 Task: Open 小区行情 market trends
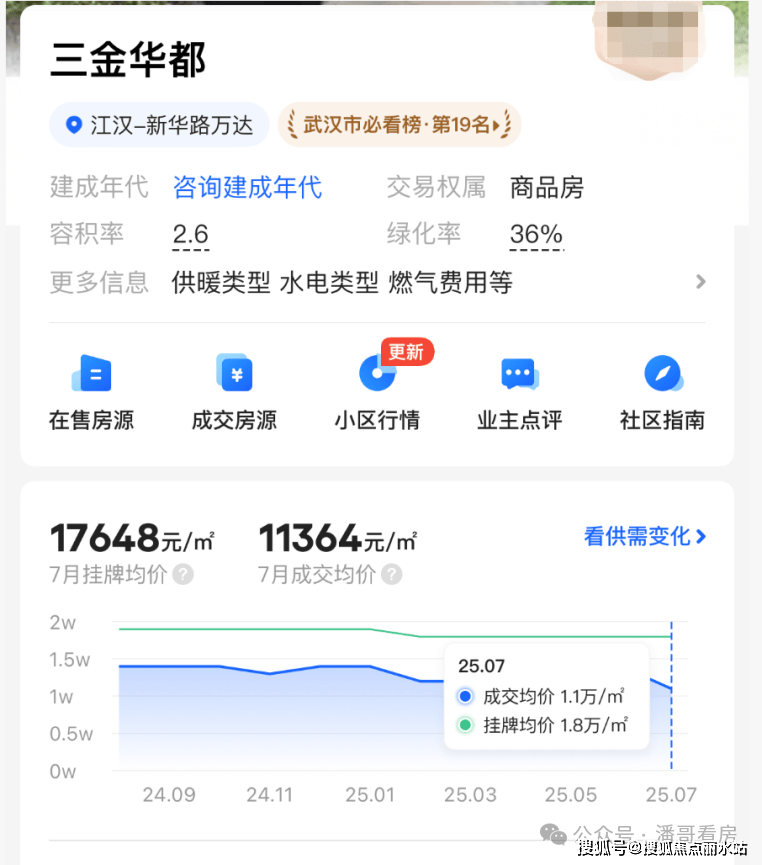[377, 392]
